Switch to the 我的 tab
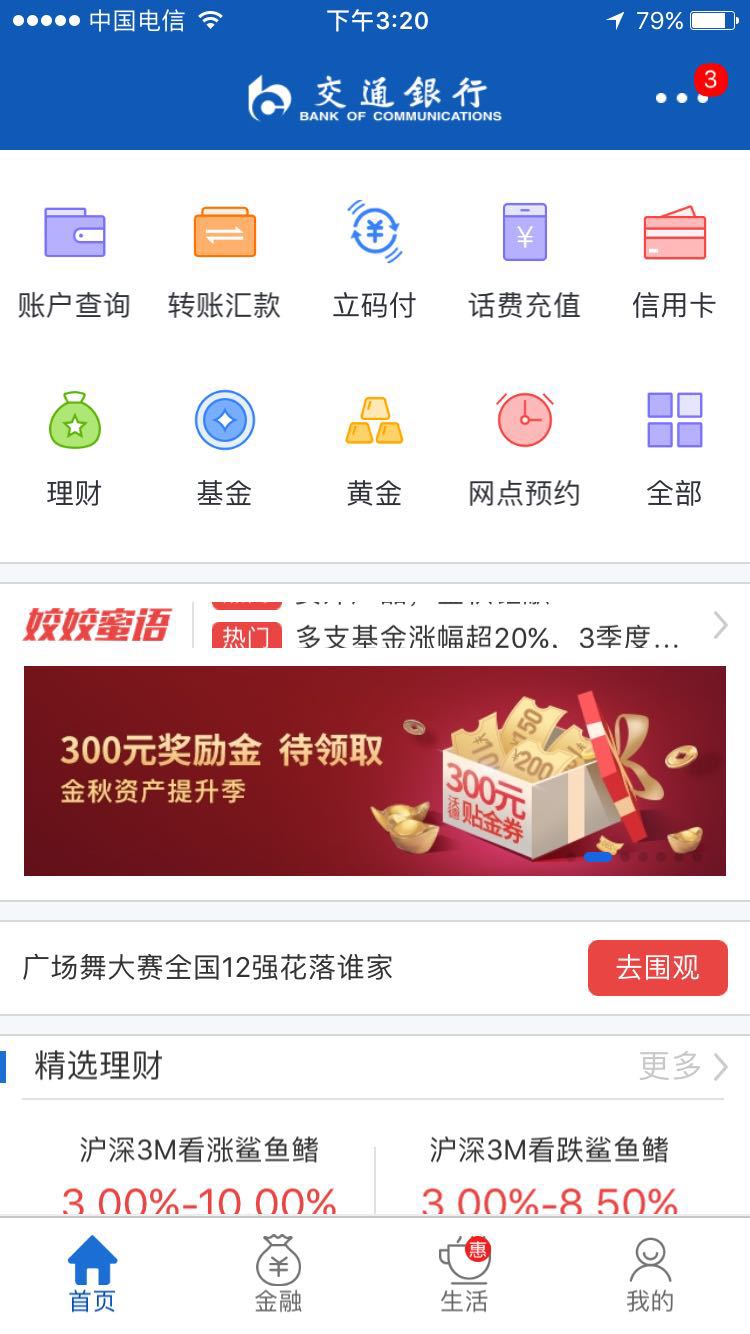This screenshot has height=1334, width=750. click(x=650, y=1274)
